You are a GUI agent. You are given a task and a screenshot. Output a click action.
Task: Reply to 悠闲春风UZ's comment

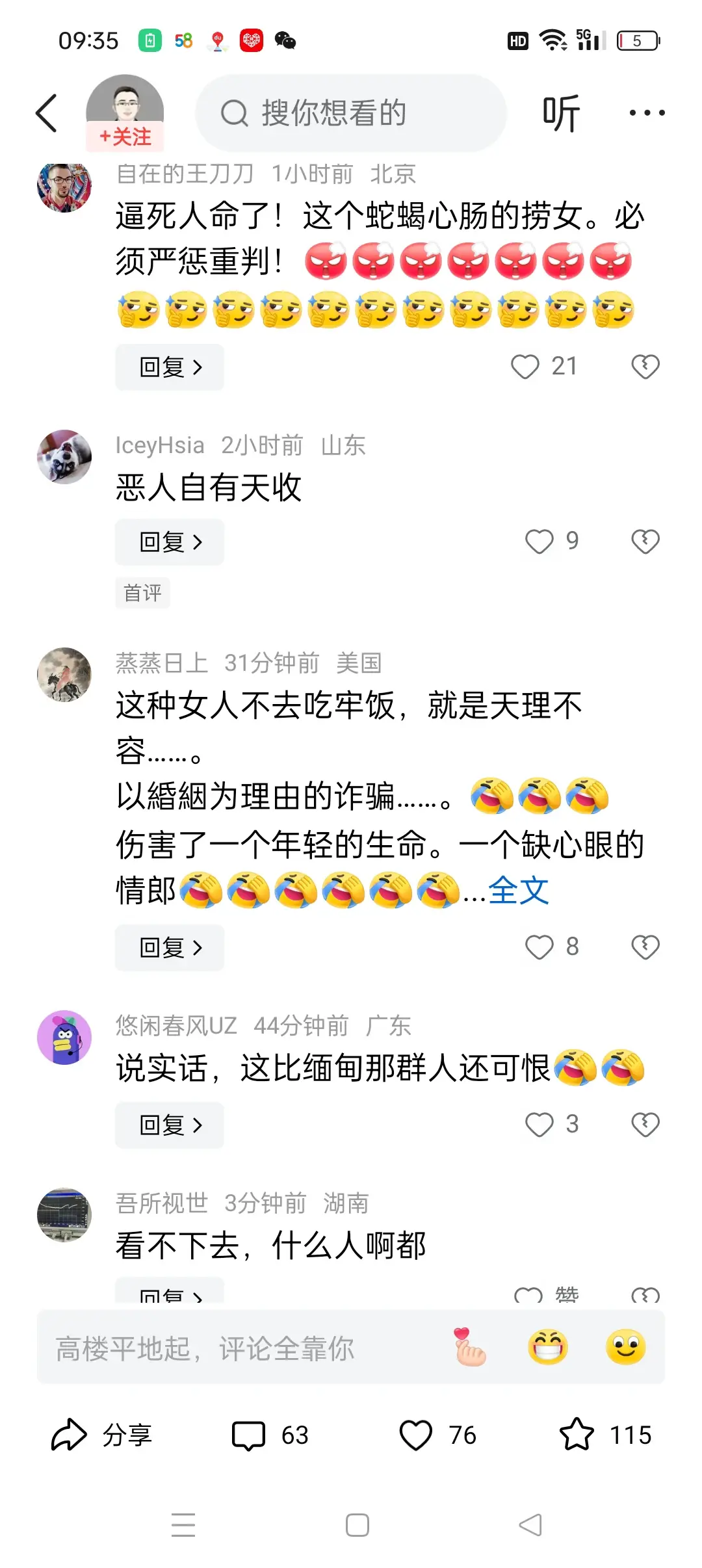(x=170, y=1125)
